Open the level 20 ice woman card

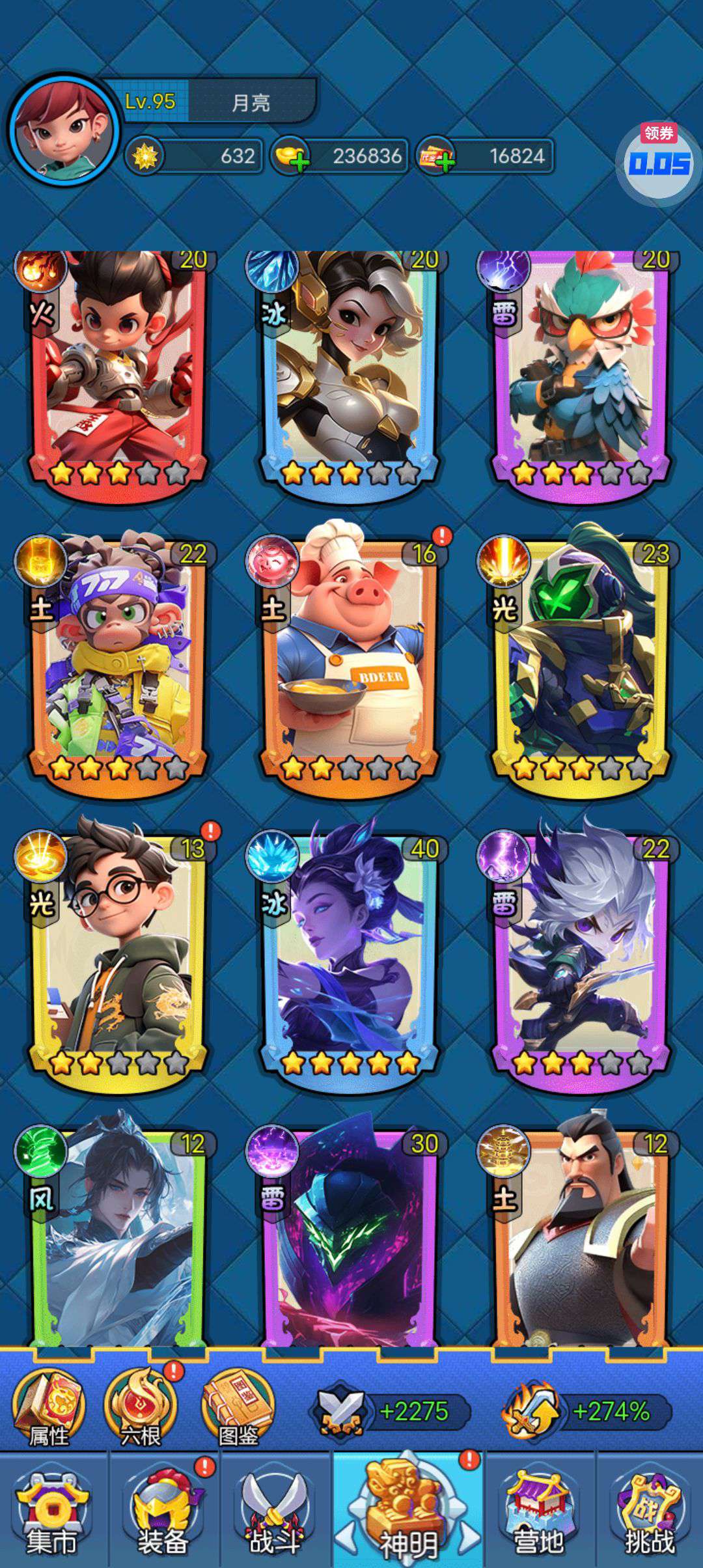(350, 371)
